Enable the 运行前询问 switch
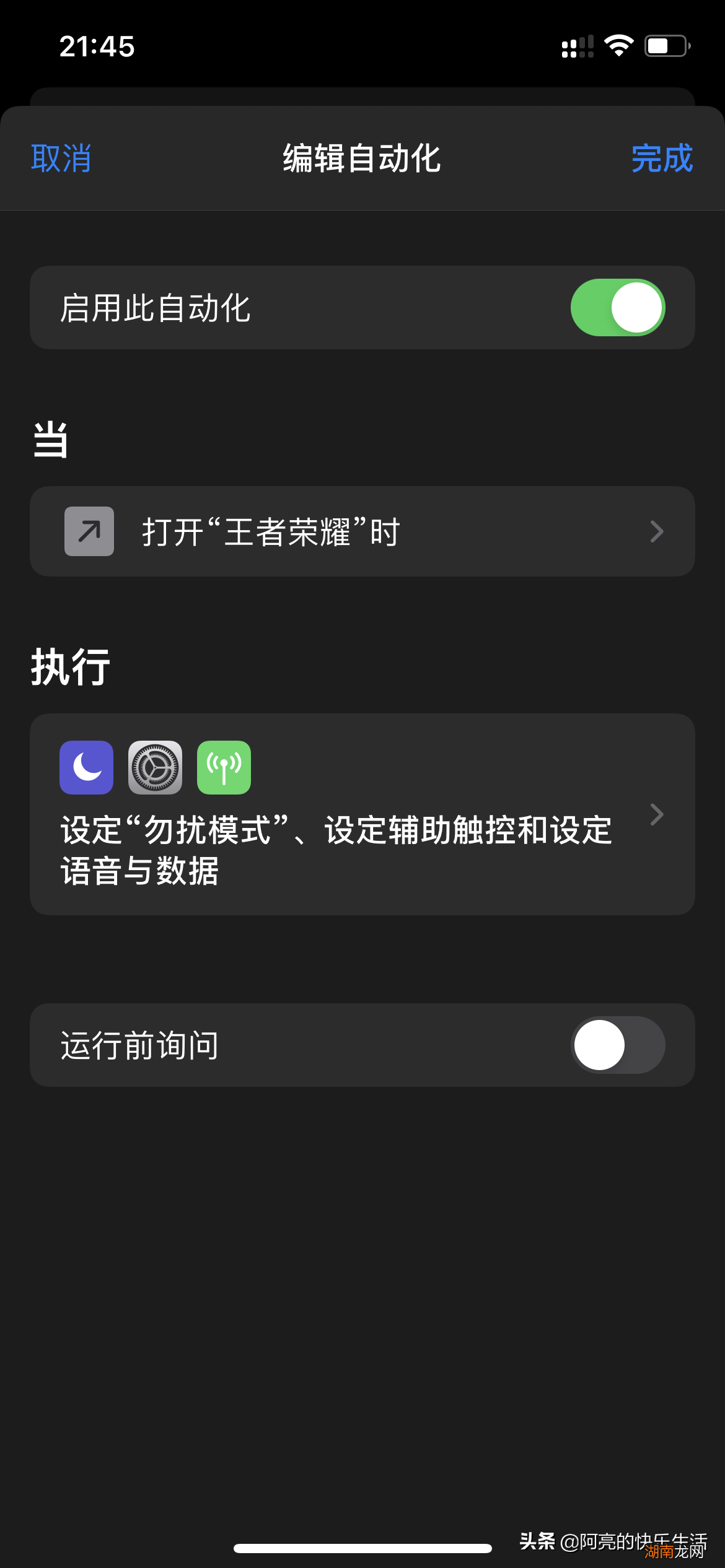The image size is (725, 1568). click(617, 1045)
